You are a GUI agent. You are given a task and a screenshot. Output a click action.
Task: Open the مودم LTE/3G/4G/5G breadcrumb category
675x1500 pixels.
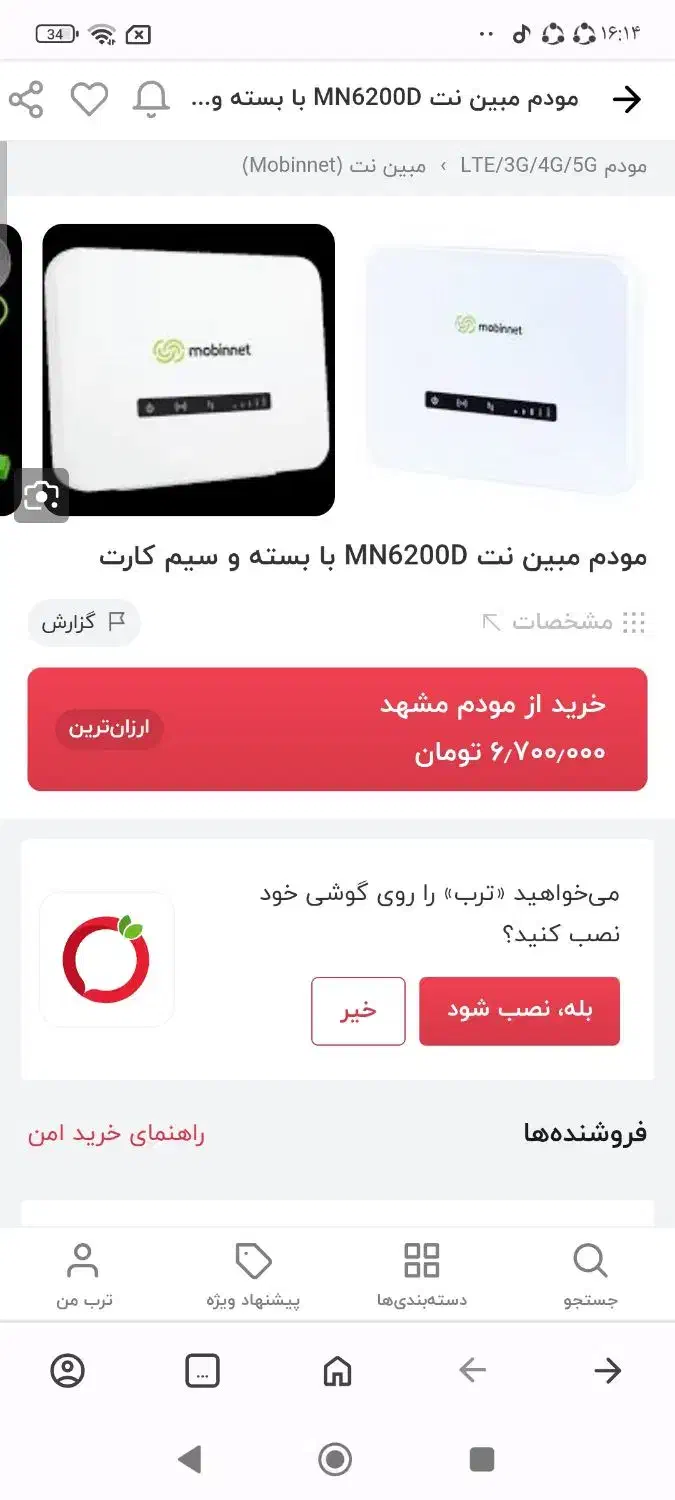point(553,165)
